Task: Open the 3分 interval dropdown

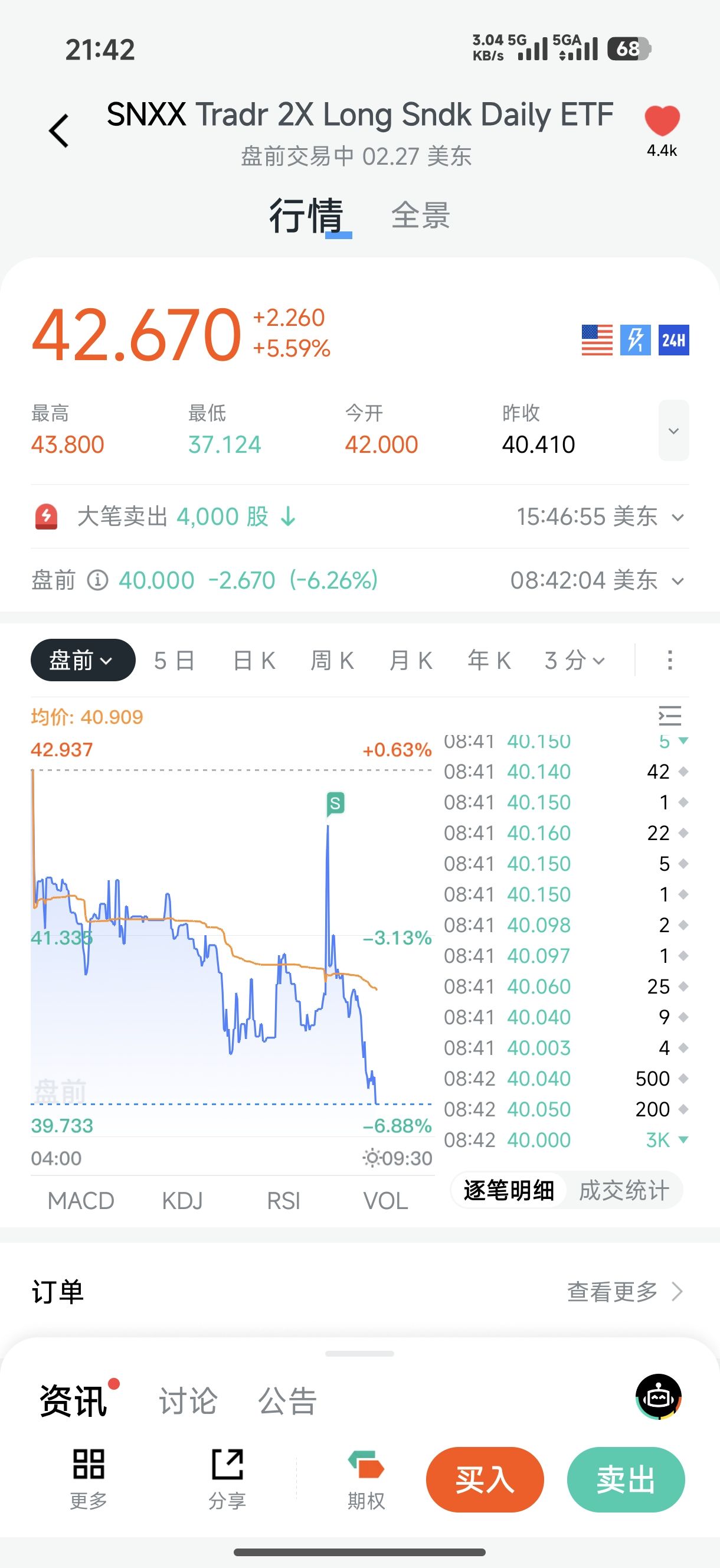Action: (575, 661)
